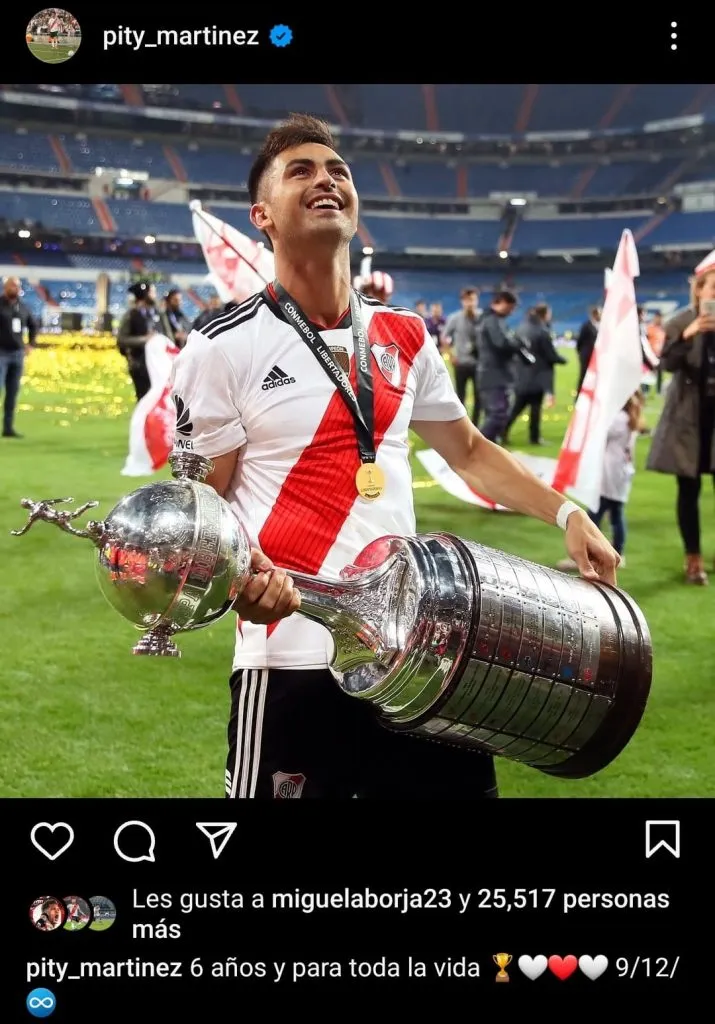Open pity_martinez username in post header
The width and height of the screenshot is (715, 1024).
[180, 37]
